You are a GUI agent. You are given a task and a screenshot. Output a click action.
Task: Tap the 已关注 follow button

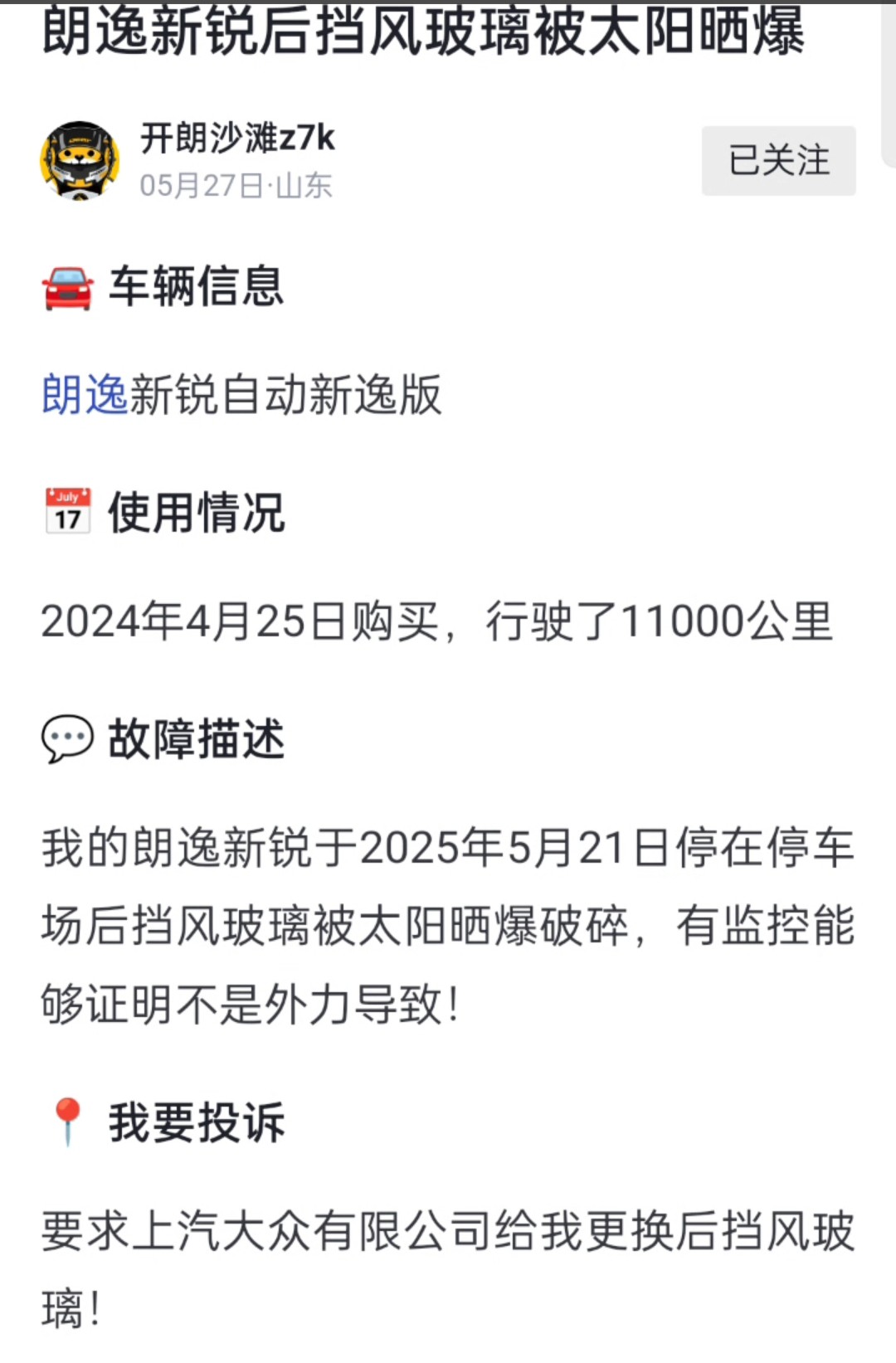pos(778,161)
